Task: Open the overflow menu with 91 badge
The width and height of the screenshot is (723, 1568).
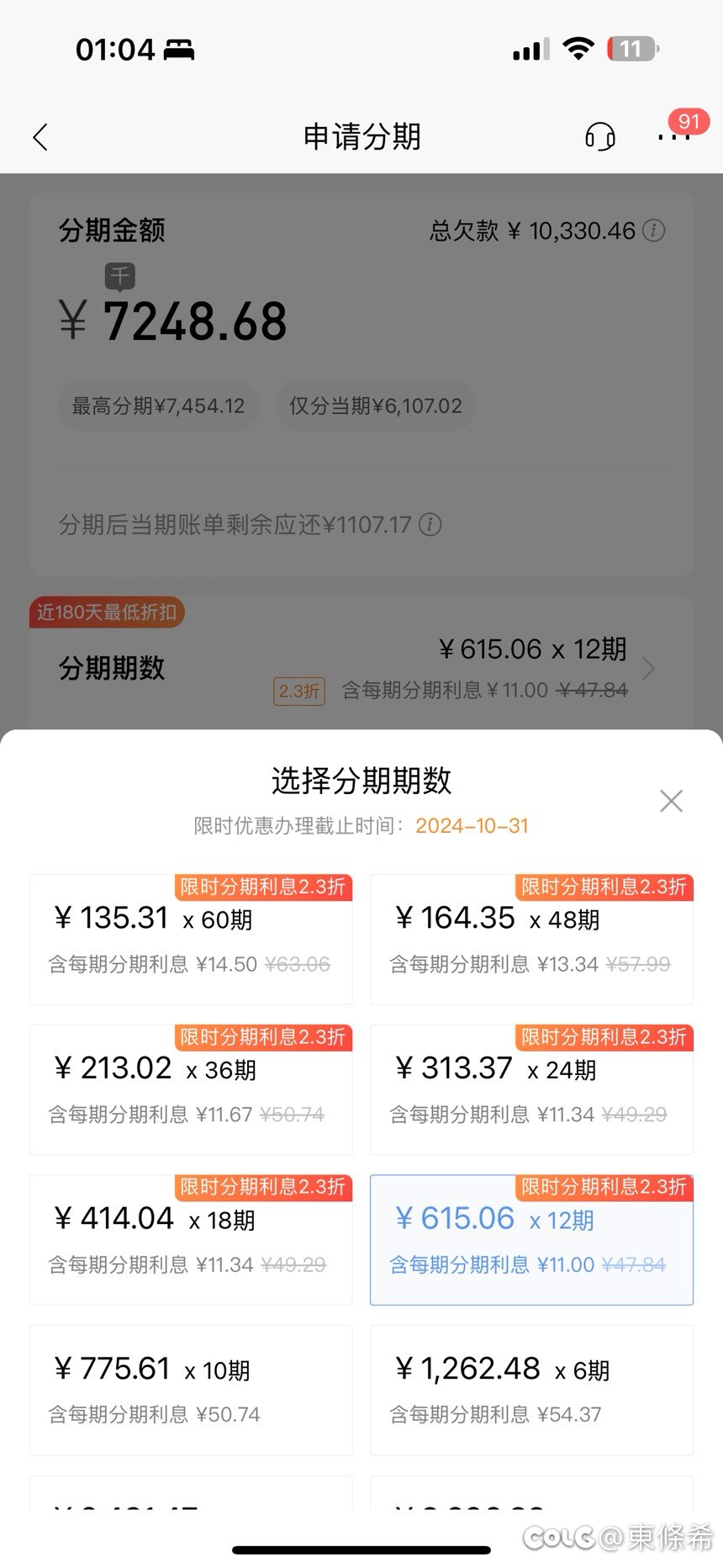Action: [675, 136]
